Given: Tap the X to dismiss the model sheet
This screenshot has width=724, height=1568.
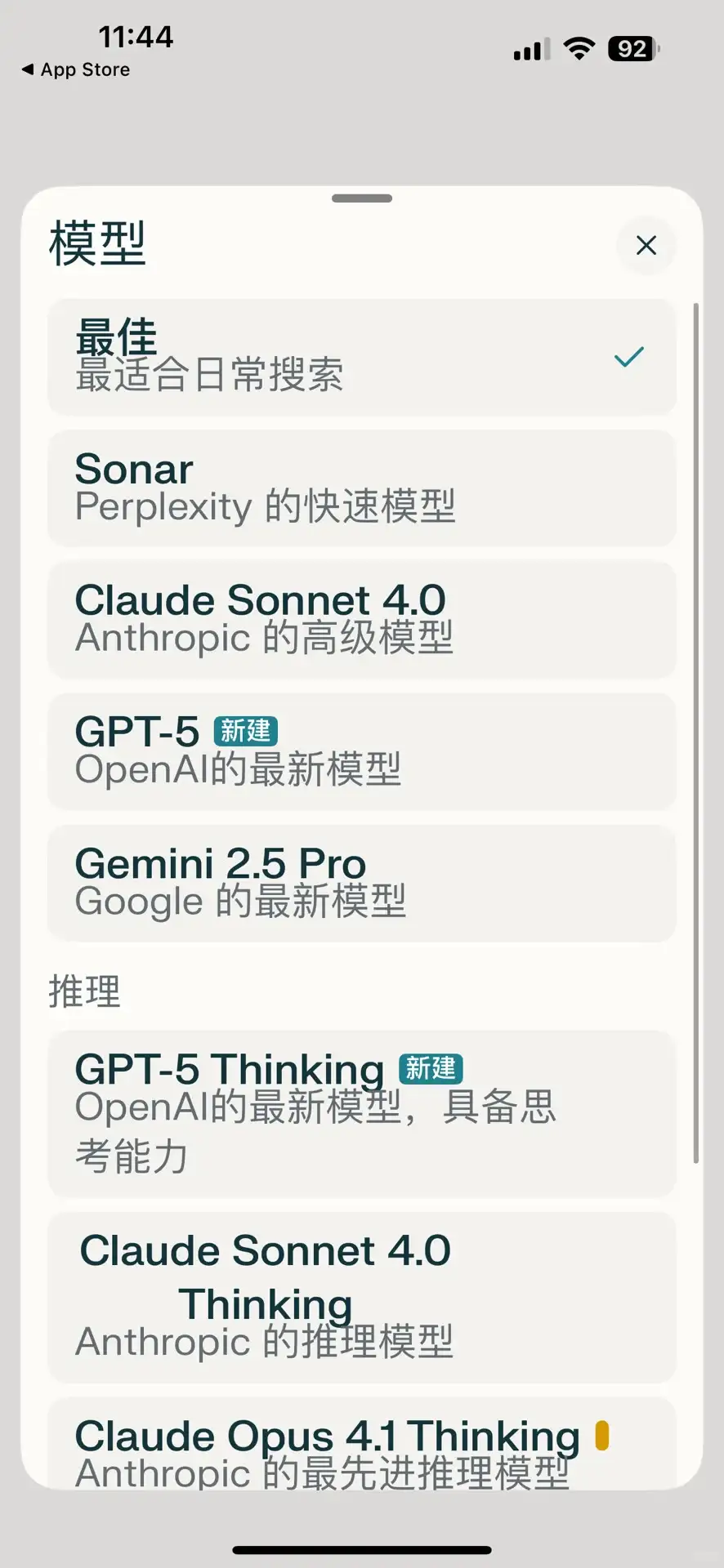Looking at the screenshot, I should point(646,245).
